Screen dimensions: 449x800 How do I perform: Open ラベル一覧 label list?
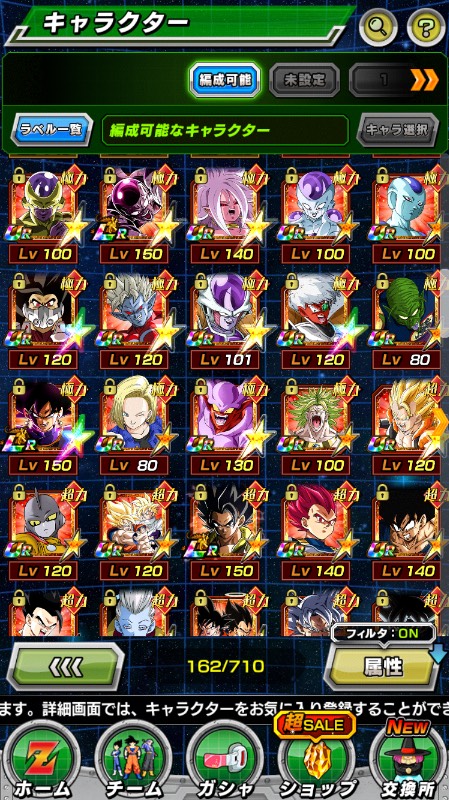[52, 130]
